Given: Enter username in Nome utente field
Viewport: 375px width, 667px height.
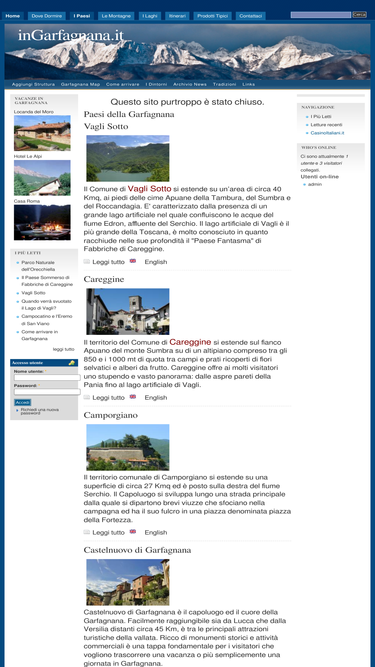Looking at the screenshot, I should (x=47, y=377).
